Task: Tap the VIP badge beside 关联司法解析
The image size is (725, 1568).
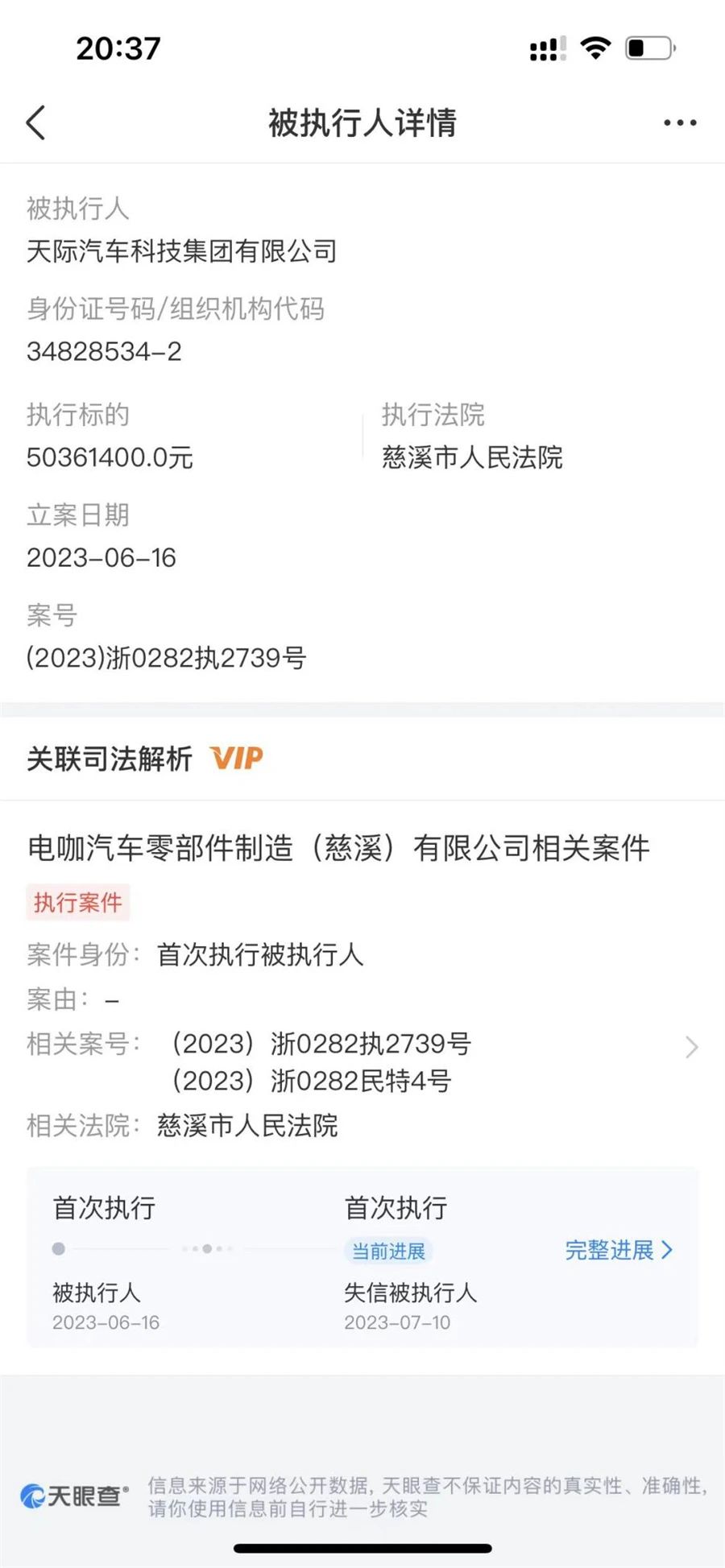Action: click(x=236, y=758)
